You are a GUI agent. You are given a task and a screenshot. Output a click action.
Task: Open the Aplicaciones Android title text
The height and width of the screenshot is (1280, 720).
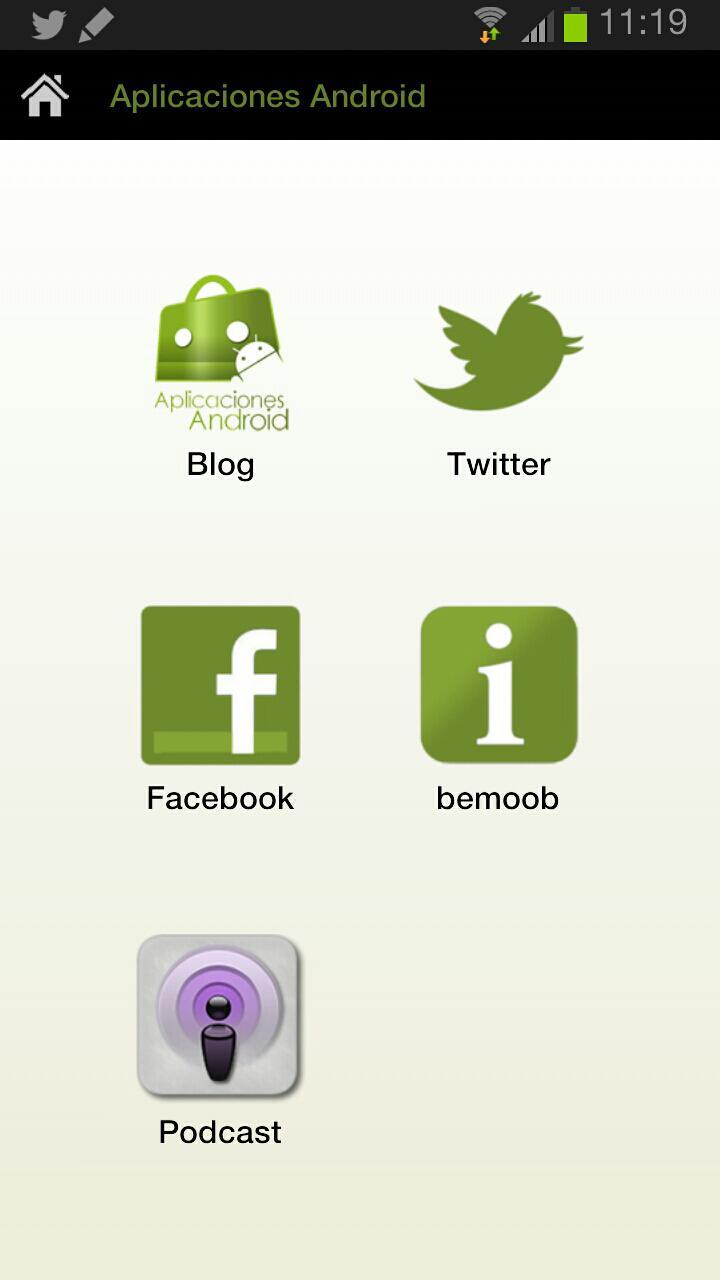coord(267,95)
